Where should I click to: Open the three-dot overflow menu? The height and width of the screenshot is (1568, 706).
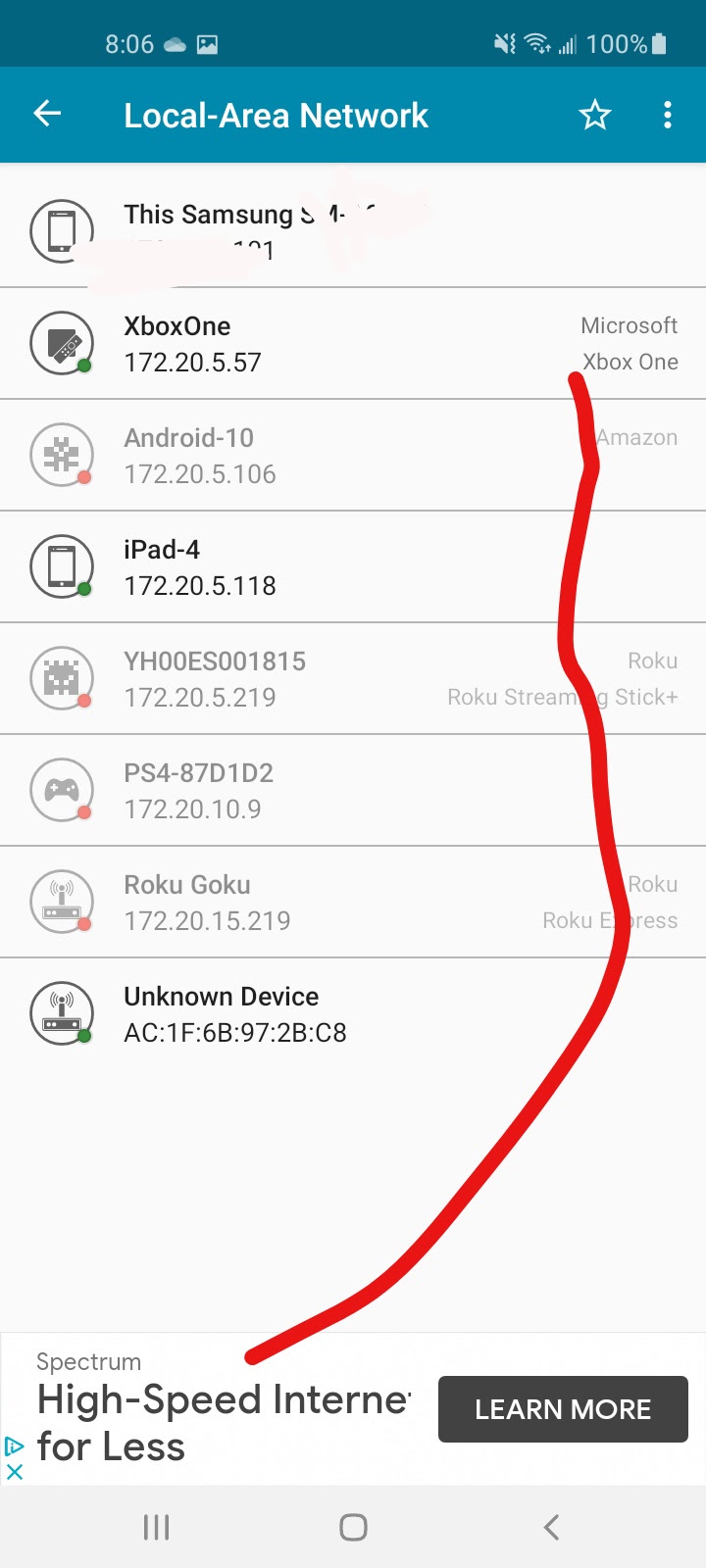[x=668, y=115]
